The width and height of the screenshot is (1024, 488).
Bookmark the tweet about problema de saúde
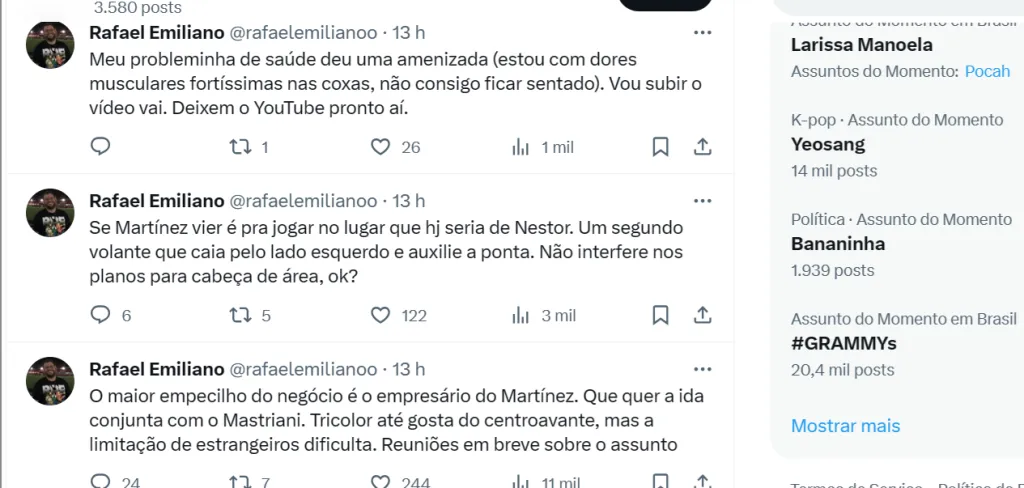(660, 147)
